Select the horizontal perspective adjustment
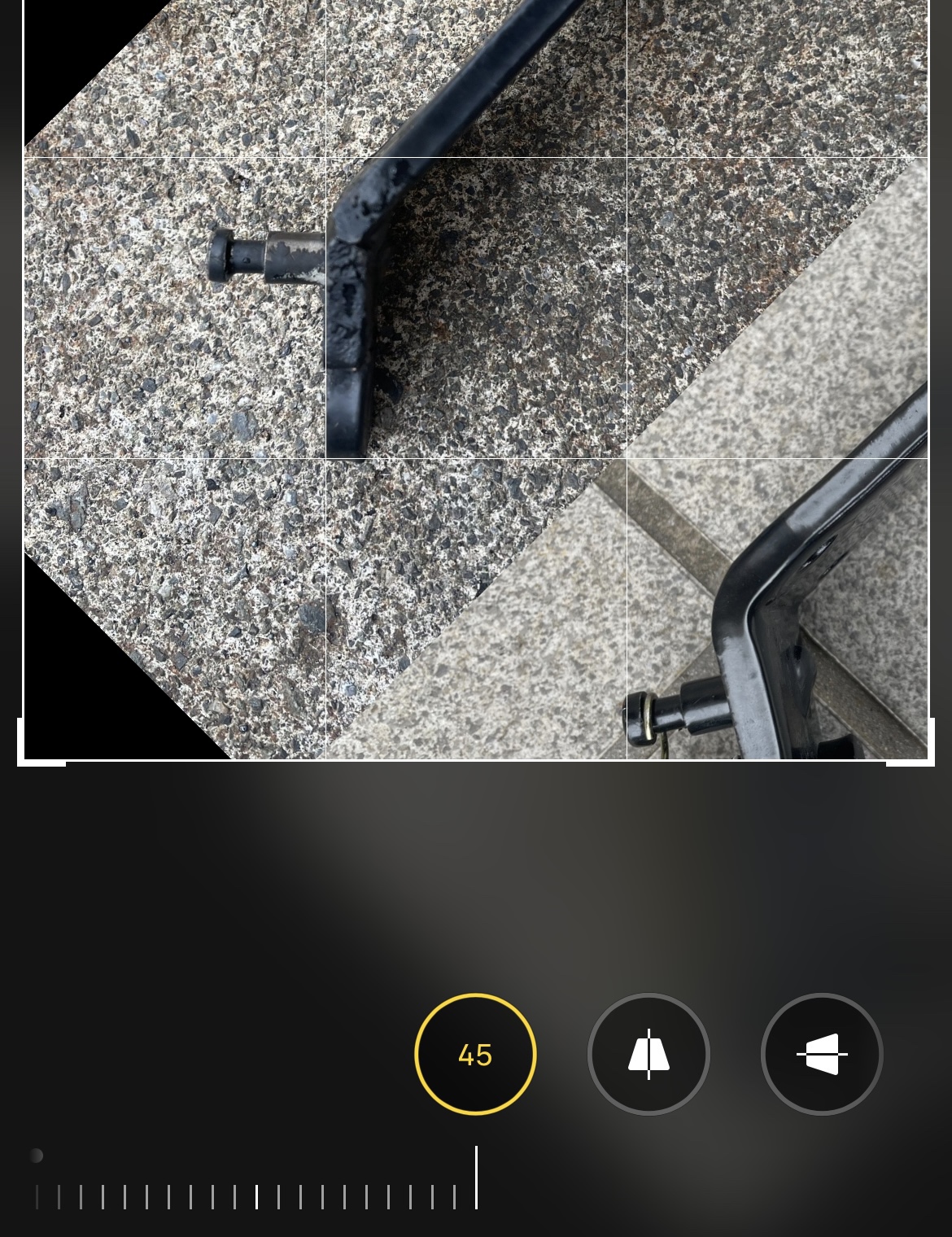This screenshot has width=952, height=1237. (x=822, y=1054)
